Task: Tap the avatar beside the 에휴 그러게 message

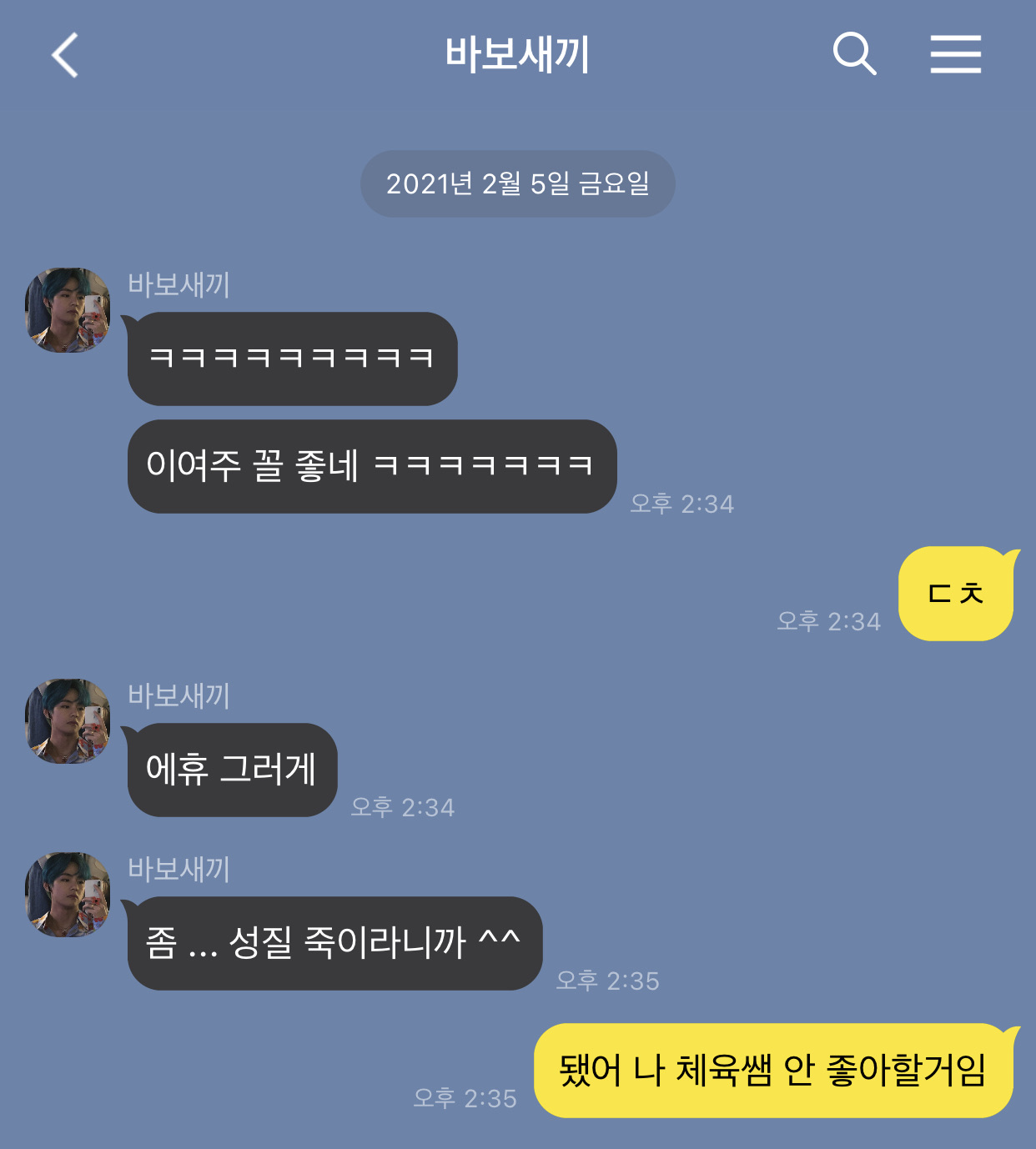Action: tap(68, 721)
